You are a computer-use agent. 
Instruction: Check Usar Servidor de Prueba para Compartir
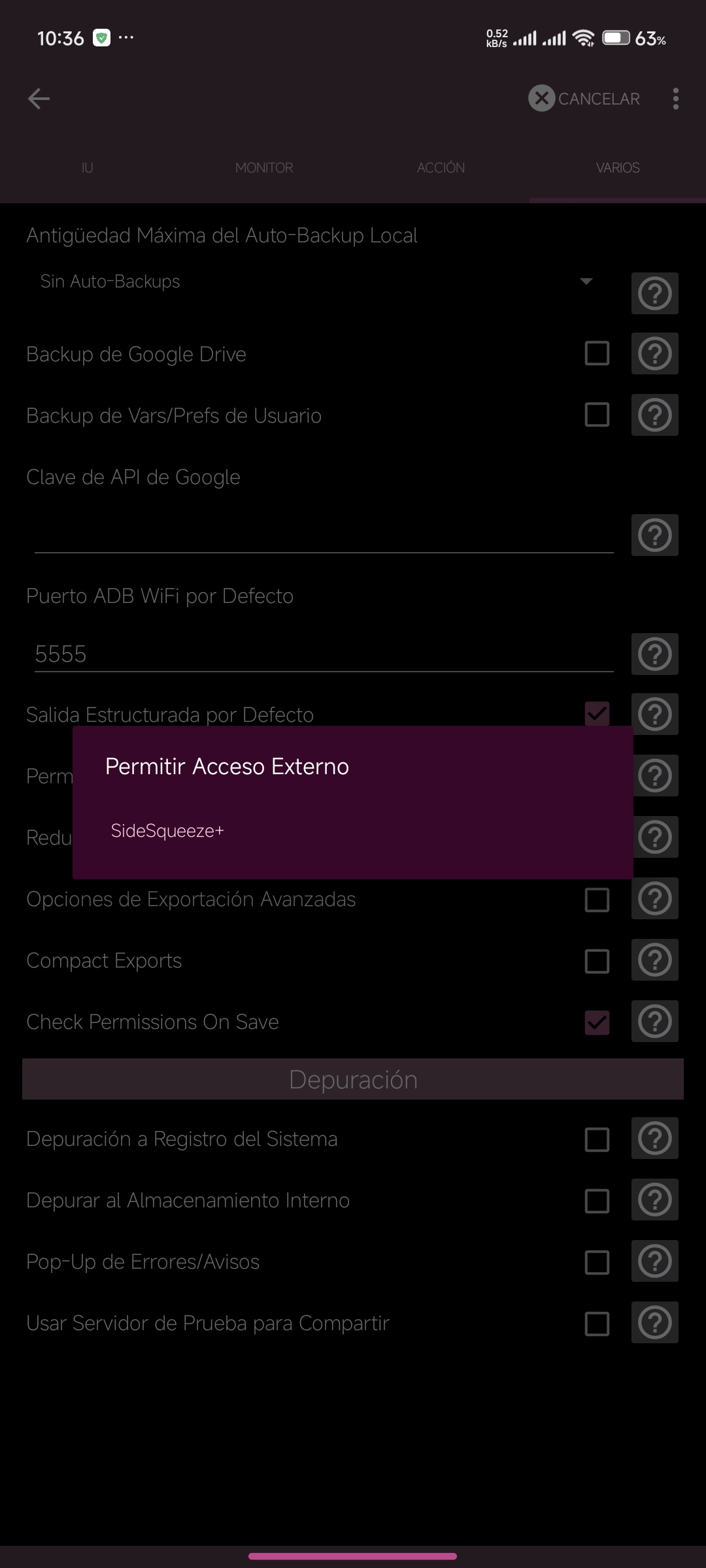point(597,1324)
